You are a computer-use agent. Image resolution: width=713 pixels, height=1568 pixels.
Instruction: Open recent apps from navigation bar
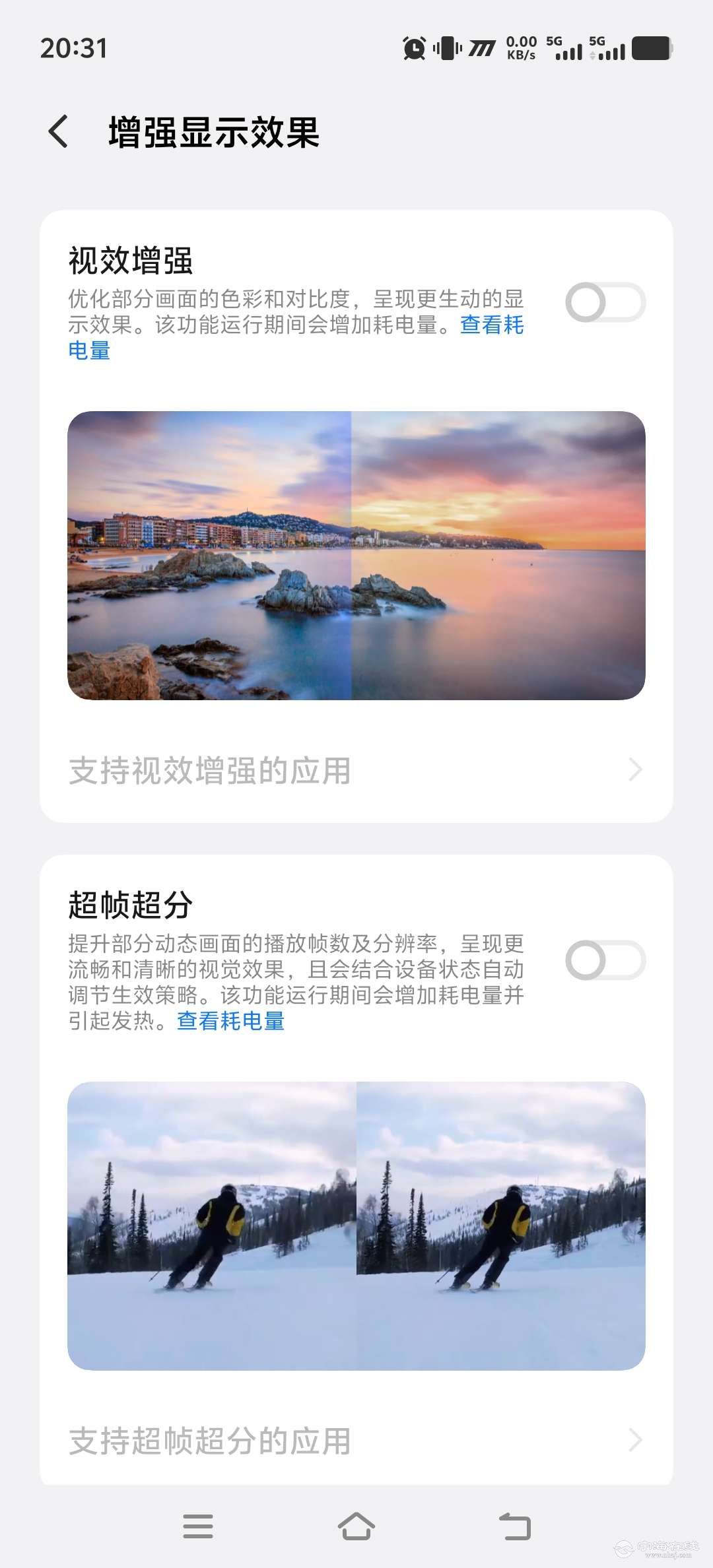click(198, 1526)
